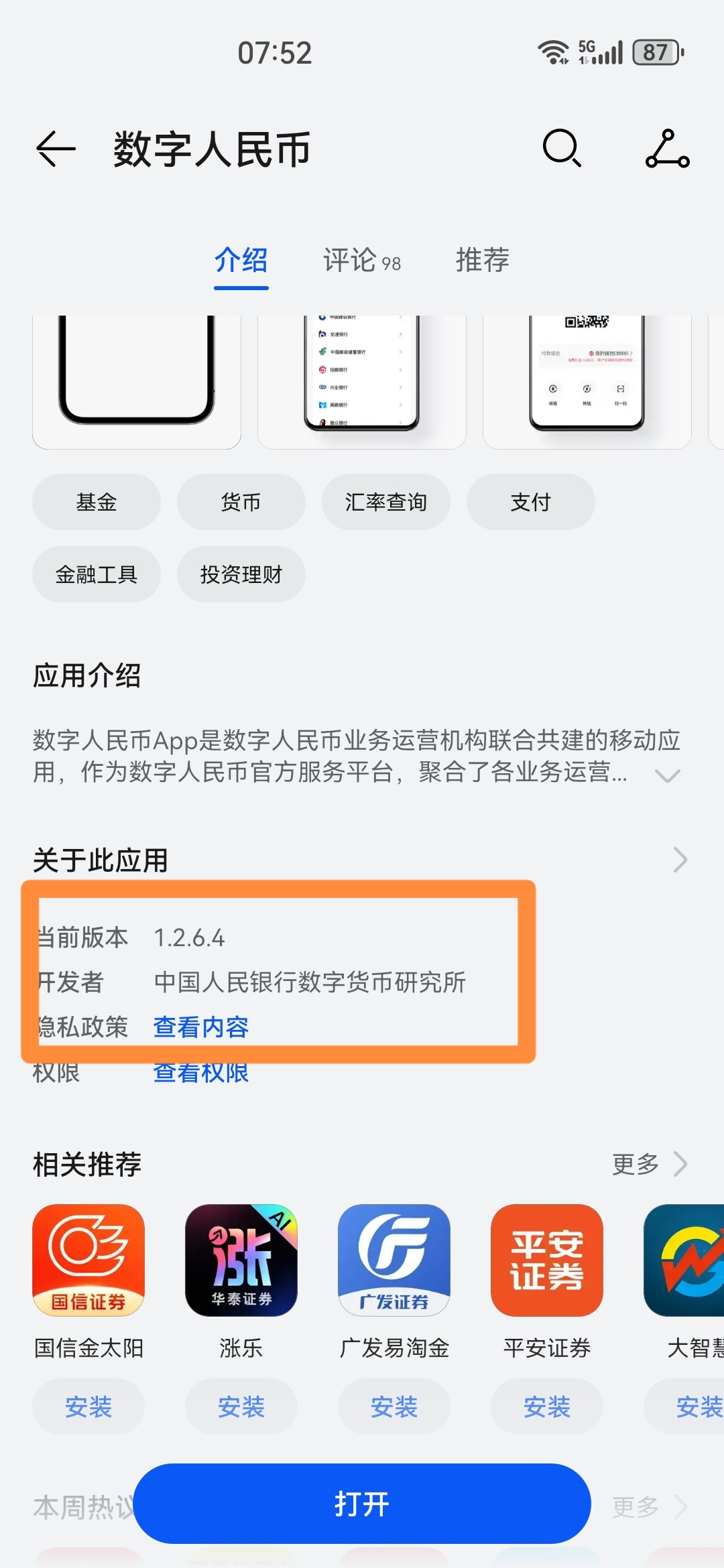
Task: Open the search icon
Action: (562, 148)
